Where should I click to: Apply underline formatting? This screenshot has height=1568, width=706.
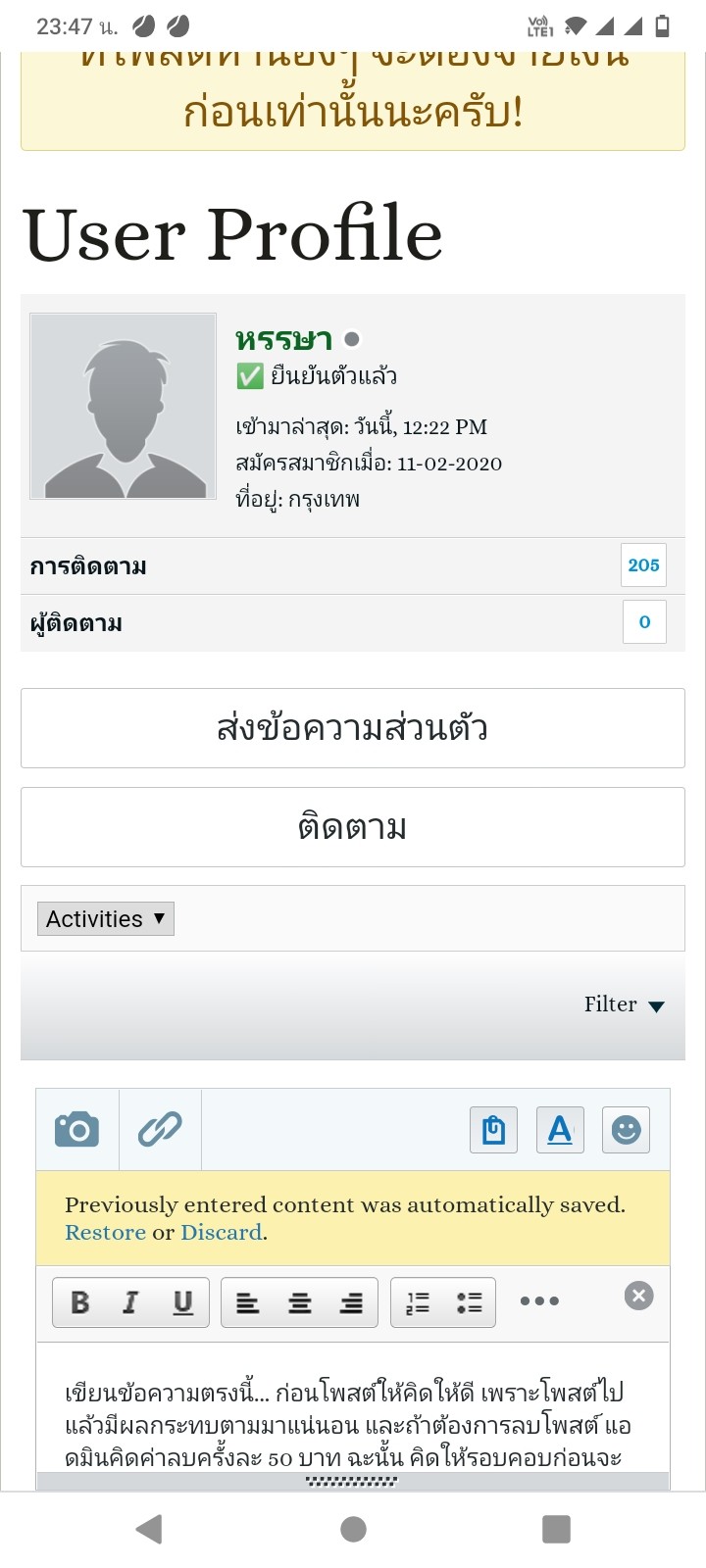182,1302
